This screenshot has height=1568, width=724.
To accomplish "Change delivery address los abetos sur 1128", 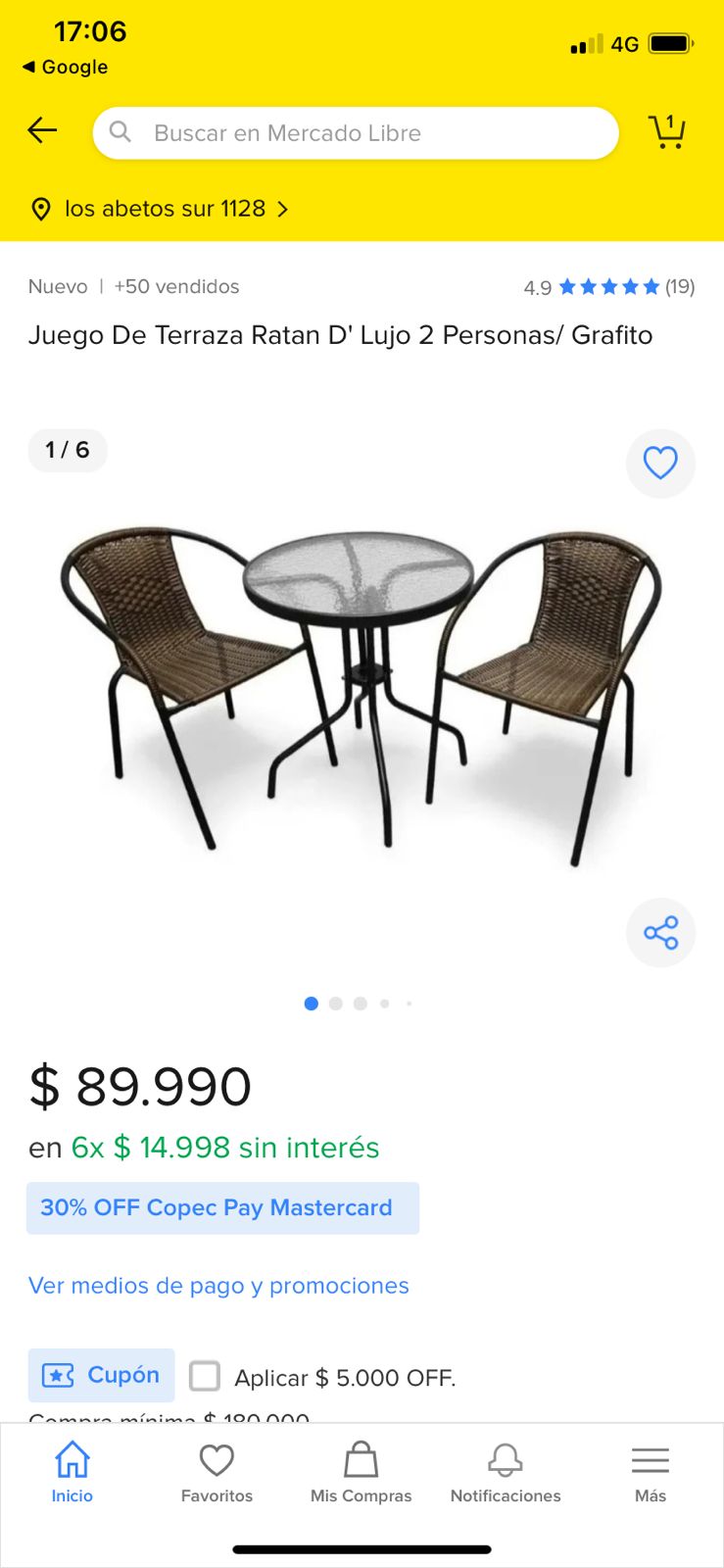I will tap(163, 209).
